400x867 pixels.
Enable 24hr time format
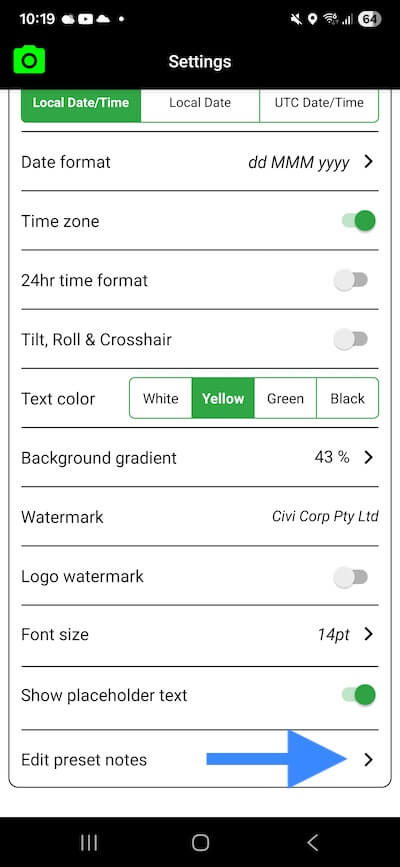[351, 280]
